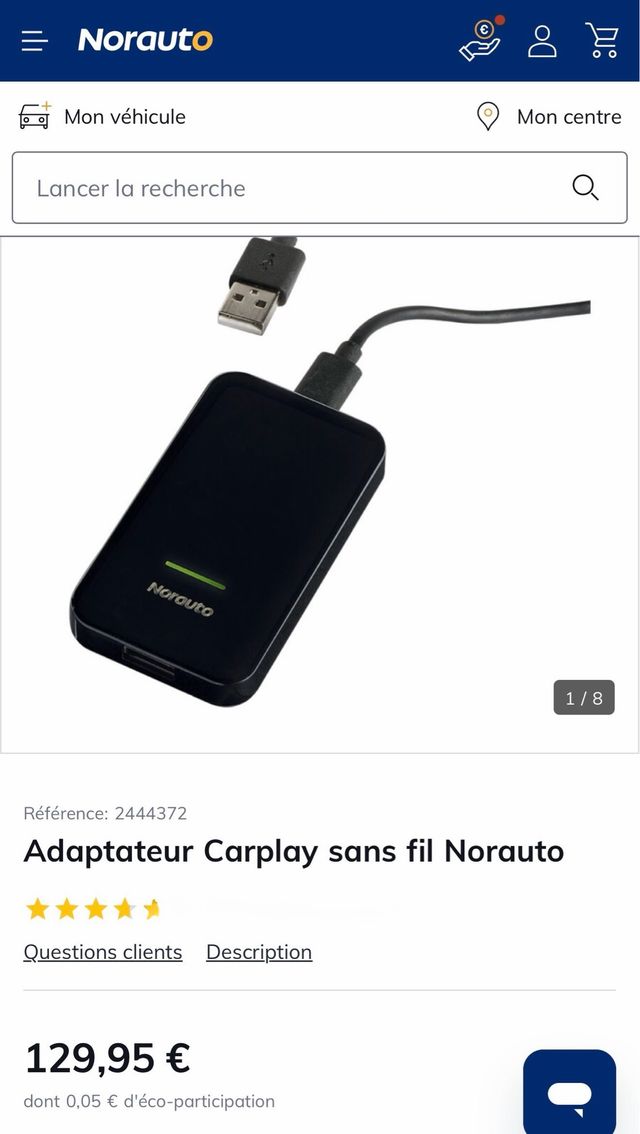This screenshot has height=1134, width=640.
Task: Open Questions clients link
Action: (103, 952)
